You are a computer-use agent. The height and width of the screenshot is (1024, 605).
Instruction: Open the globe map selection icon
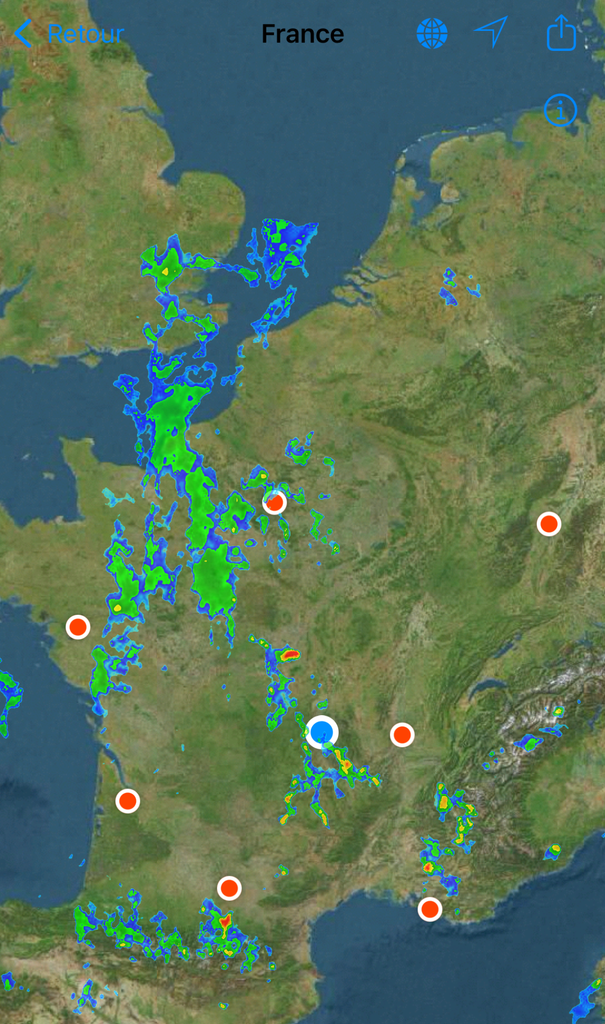432,33
